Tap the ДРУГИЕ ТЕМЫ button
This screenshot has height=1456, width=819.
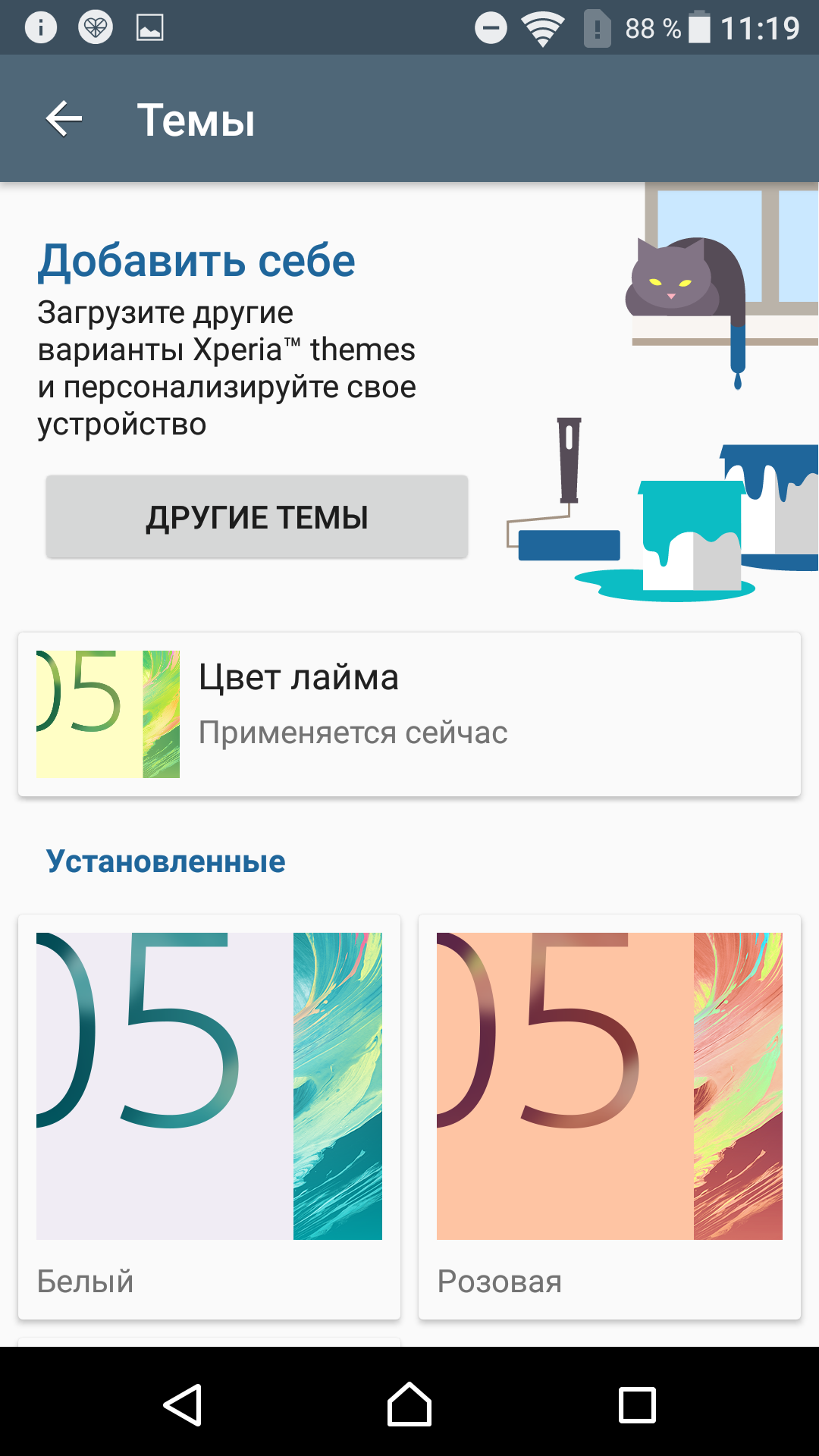pos(256,517)
